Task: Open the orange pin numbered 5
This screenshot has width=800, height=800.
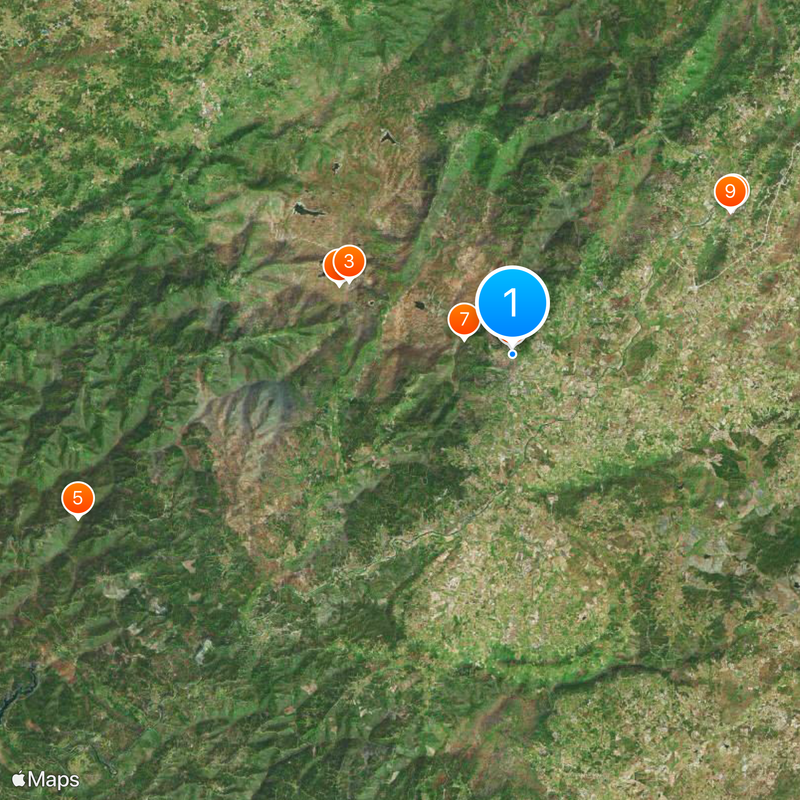Action: click(x=77, y=498)
